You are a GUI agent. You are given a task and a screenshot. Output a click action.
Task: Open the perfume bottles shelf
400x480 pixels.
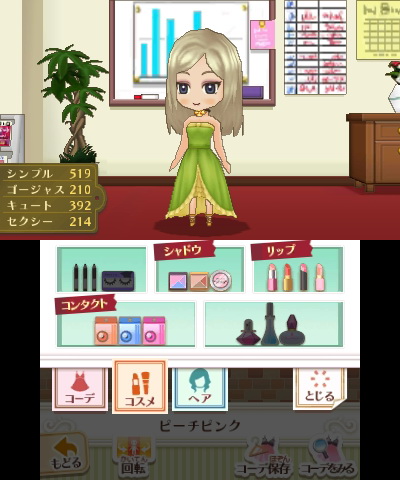coord(274,324)
